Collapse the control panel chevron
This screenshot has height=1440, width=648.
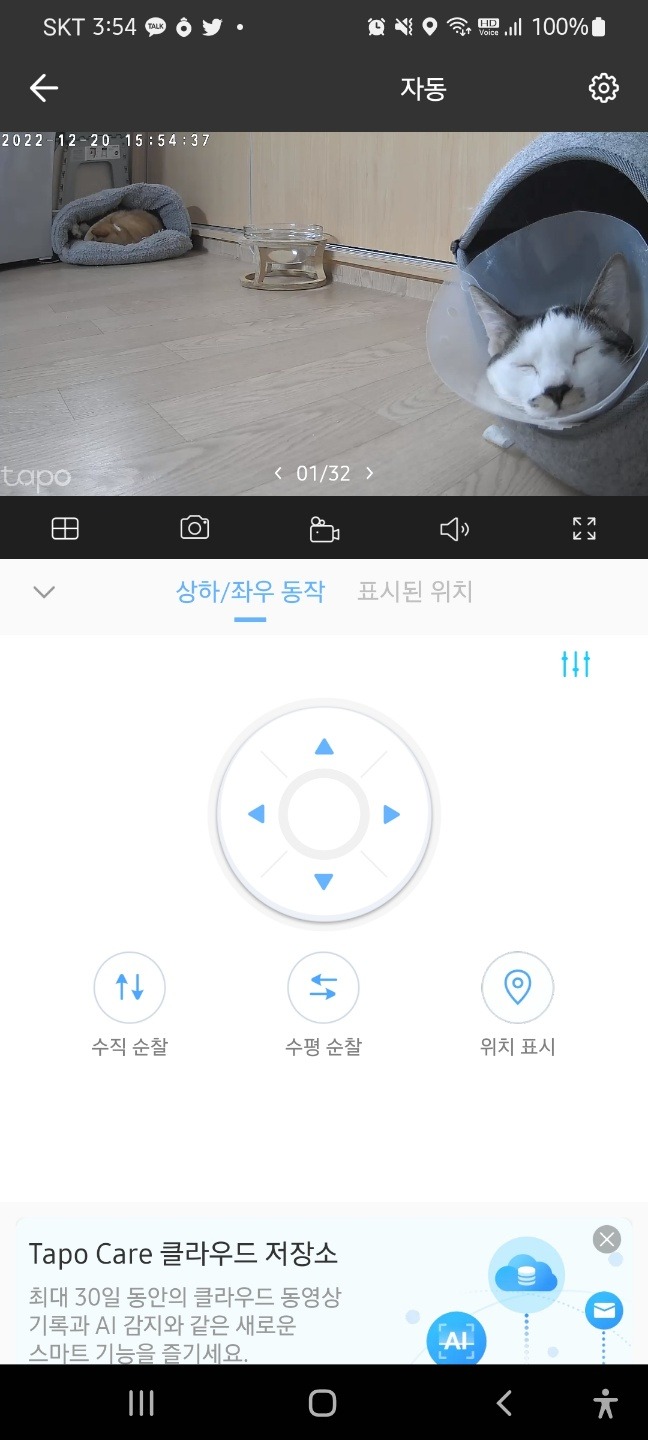point(44,592)
